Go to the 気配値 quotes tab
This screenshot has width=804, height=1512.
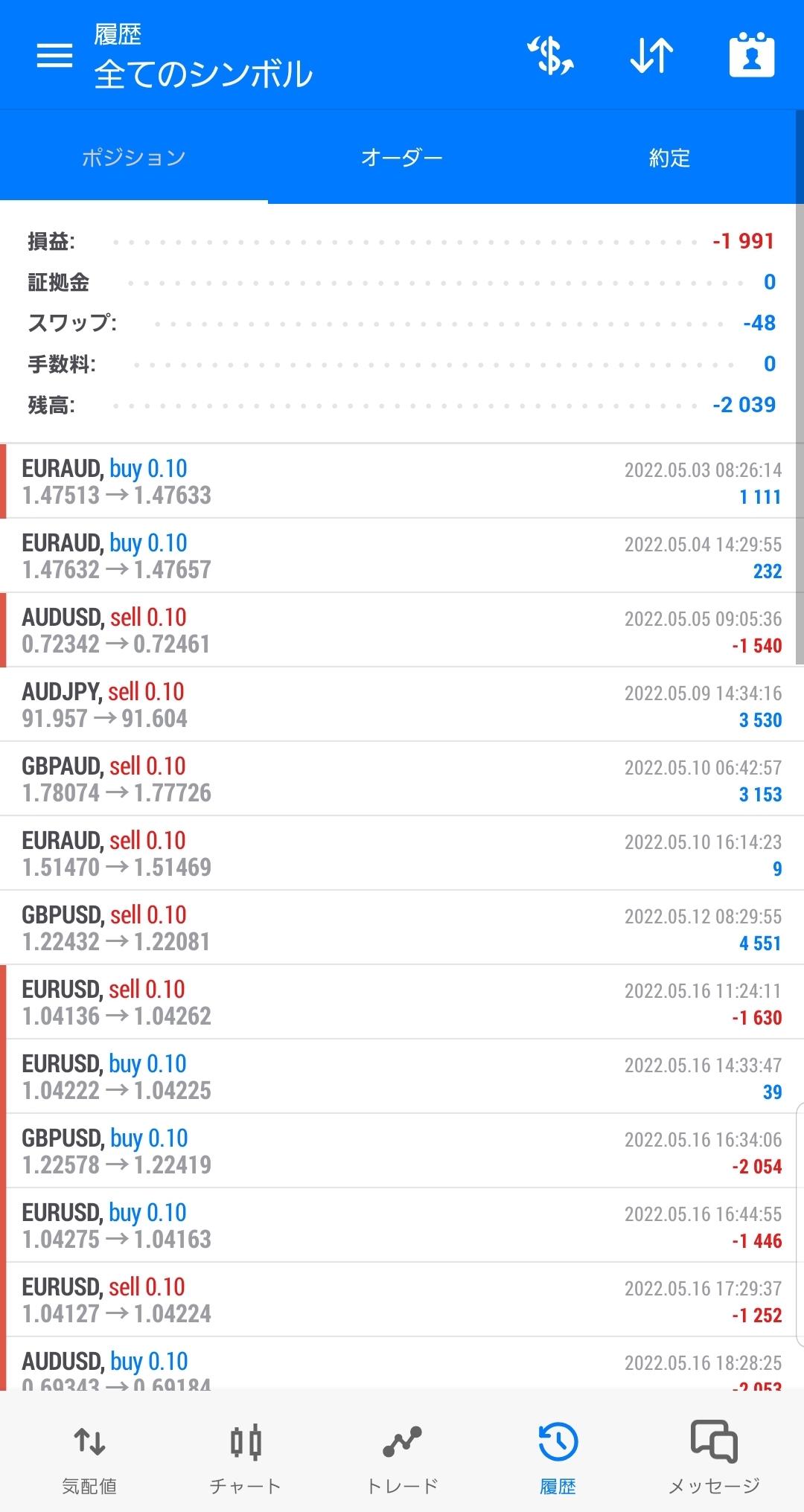89,1458
